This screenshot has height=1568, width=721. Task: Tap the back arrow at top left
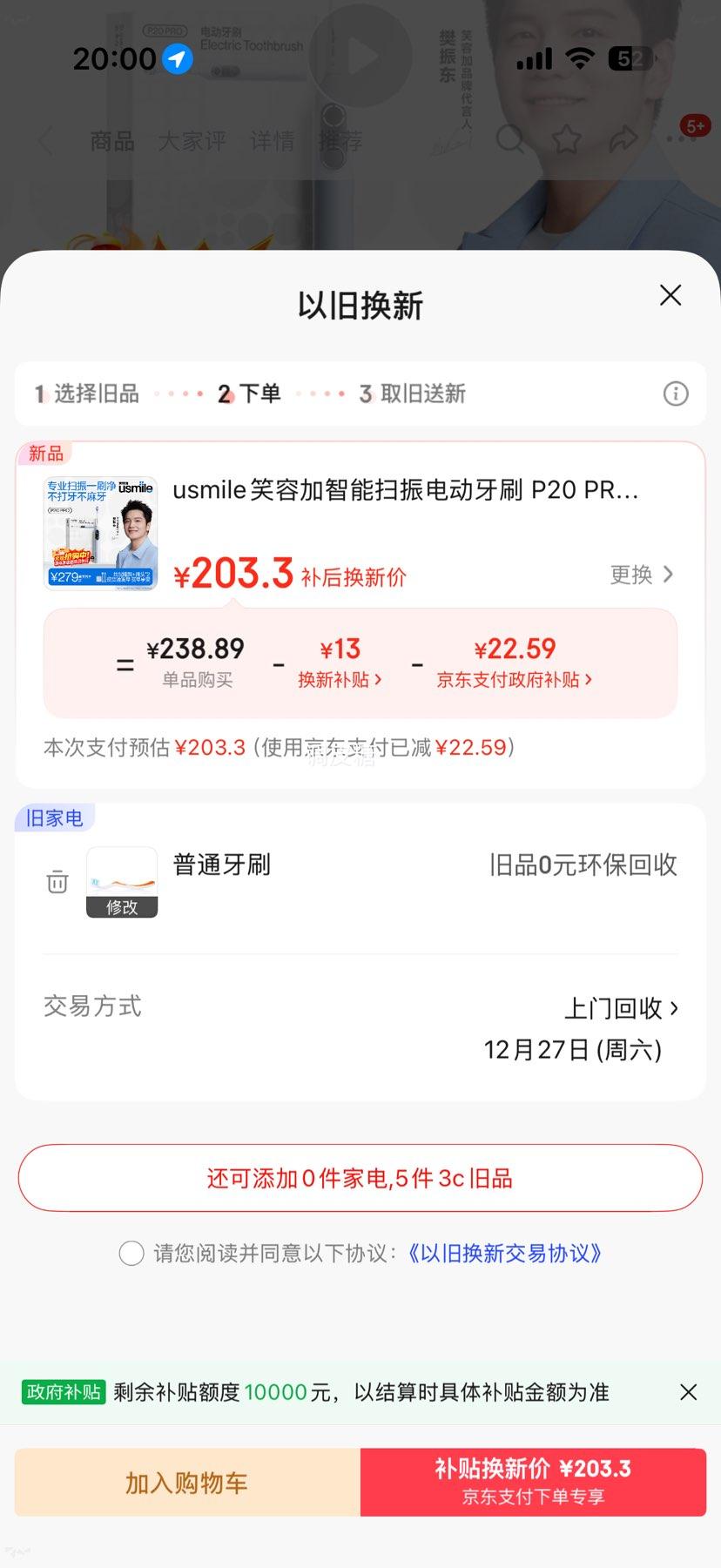point(45,141)
